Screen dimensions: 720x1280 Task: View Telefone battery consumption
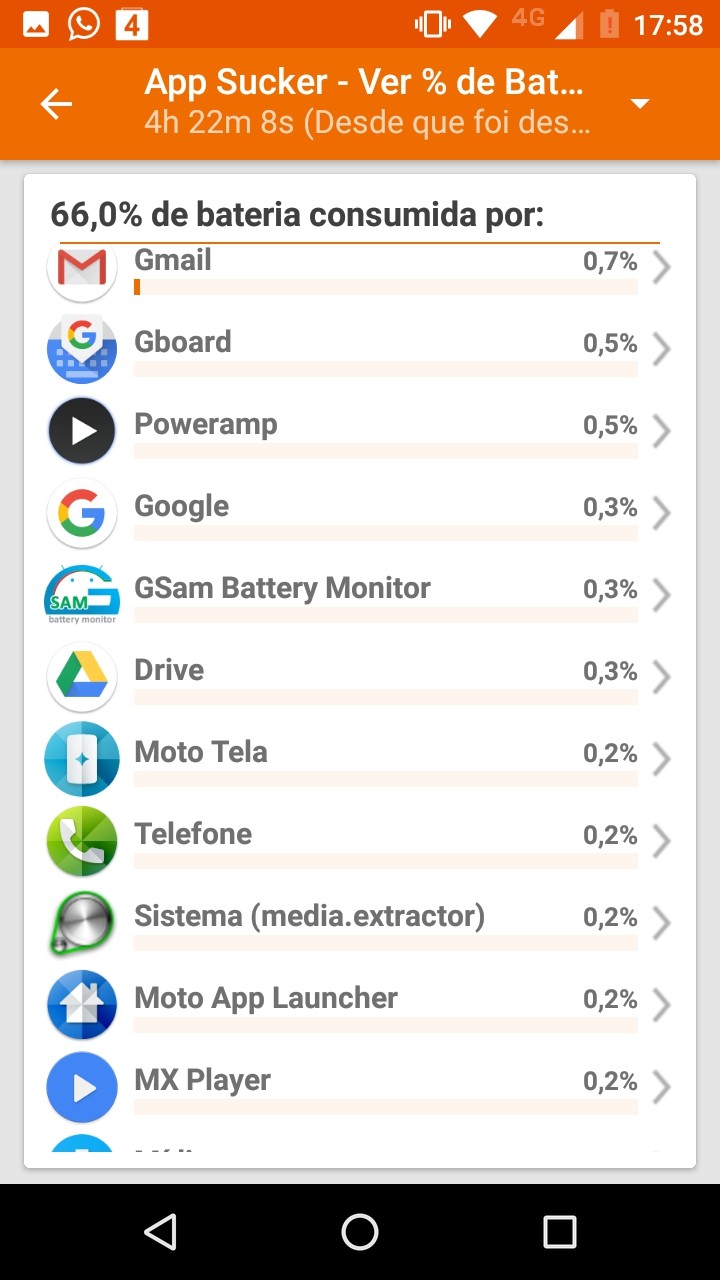point(360,841)
